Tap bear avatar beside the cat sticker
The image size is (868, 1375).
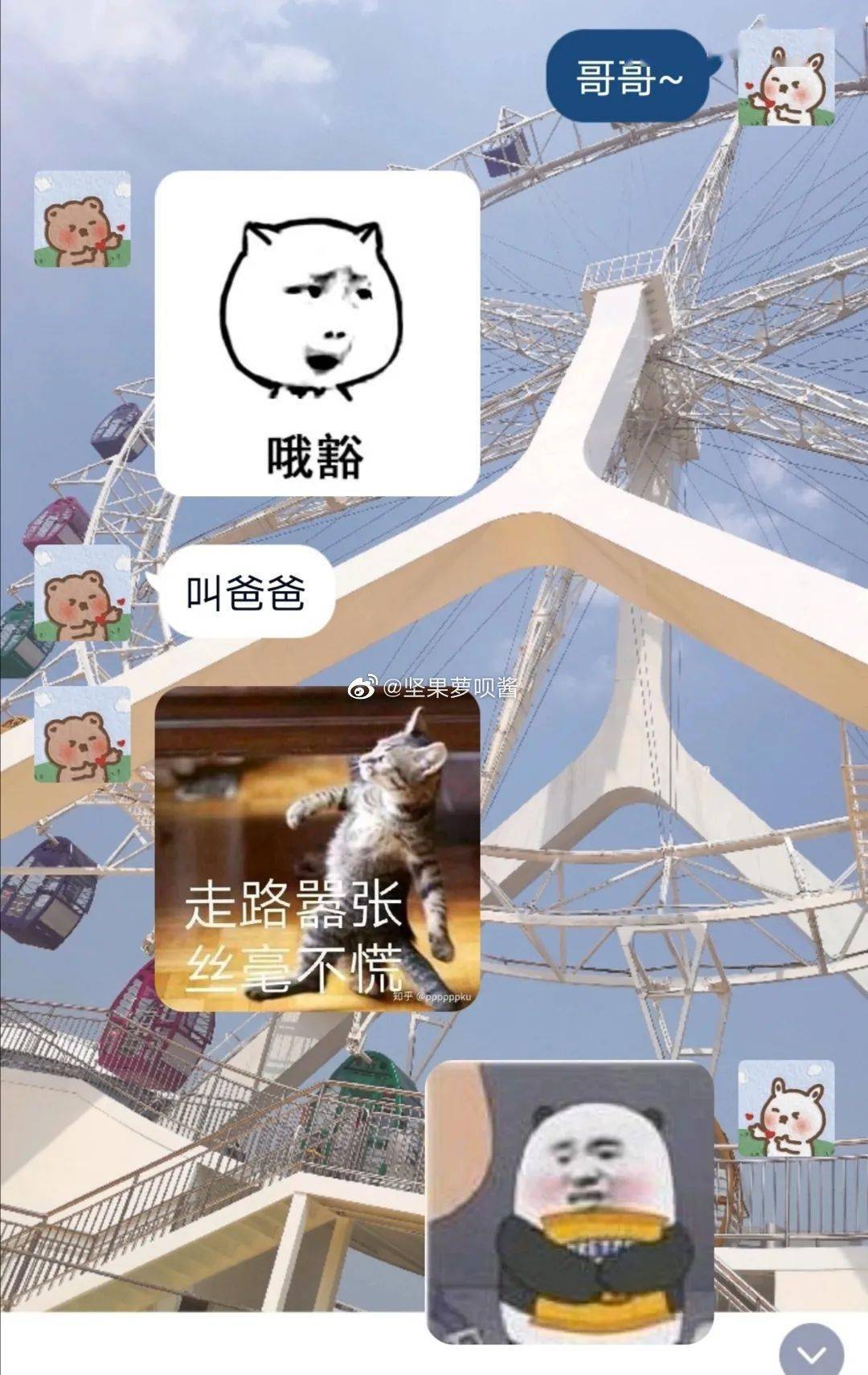coord(82,734)
